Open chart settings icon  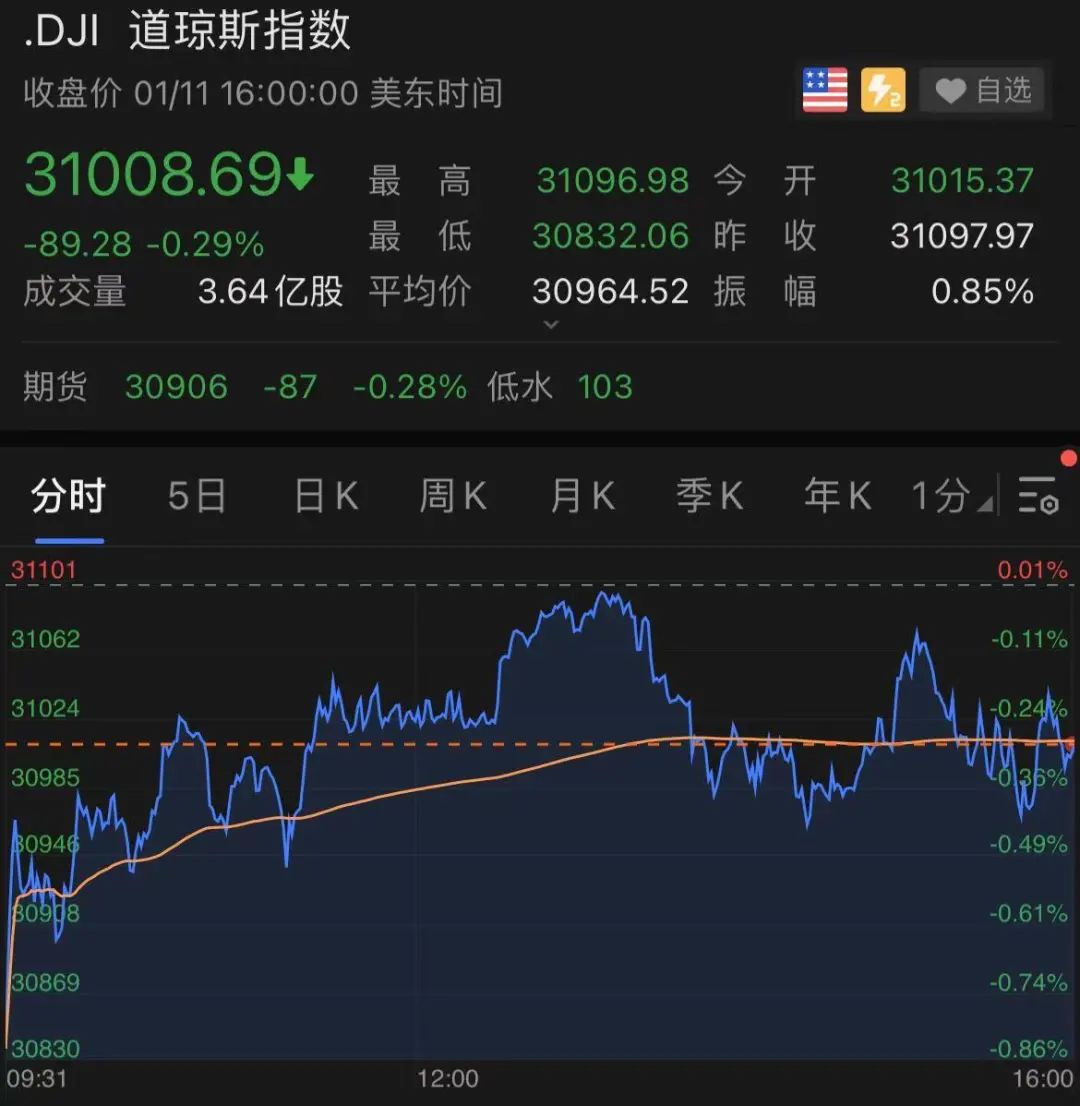[x=1038, y=496]
